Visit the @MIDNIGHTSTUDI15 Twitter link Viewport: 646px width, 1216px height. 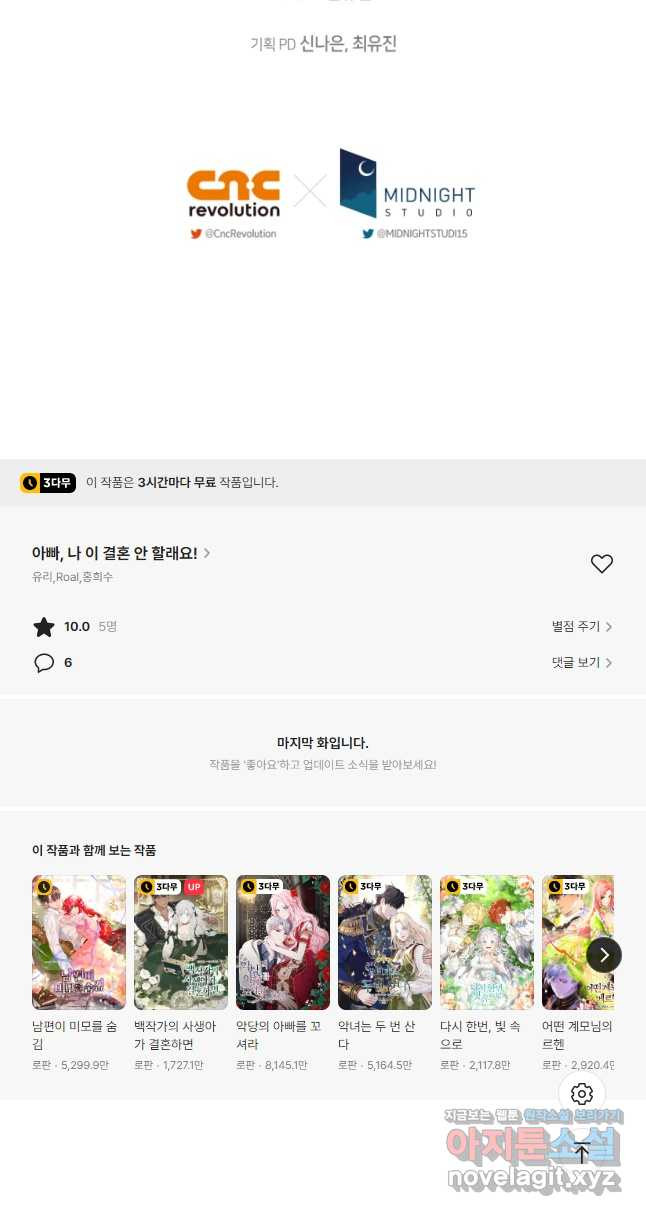[x=414, y=233]
